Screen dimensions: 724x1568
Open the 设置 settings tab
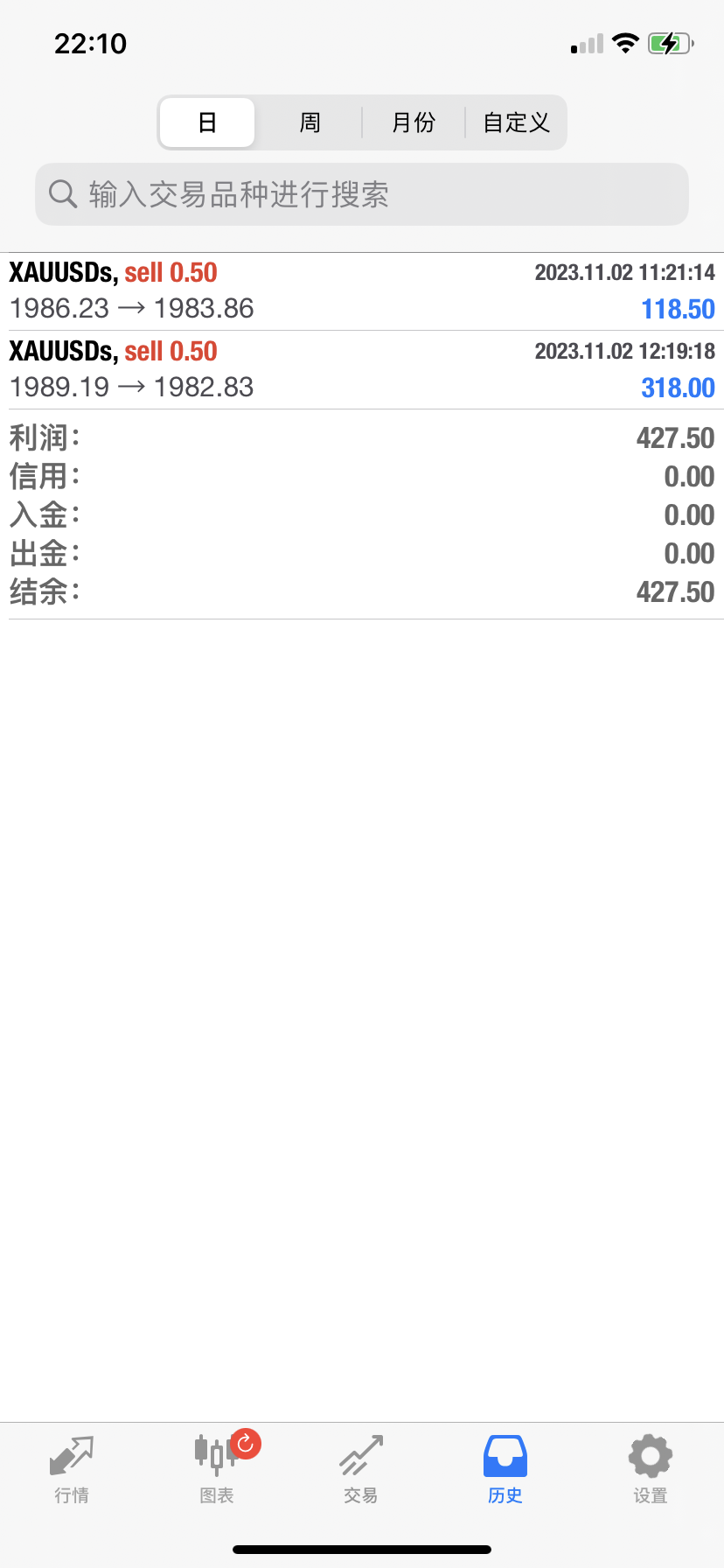pyautogui.click(x=651, y=1470)
